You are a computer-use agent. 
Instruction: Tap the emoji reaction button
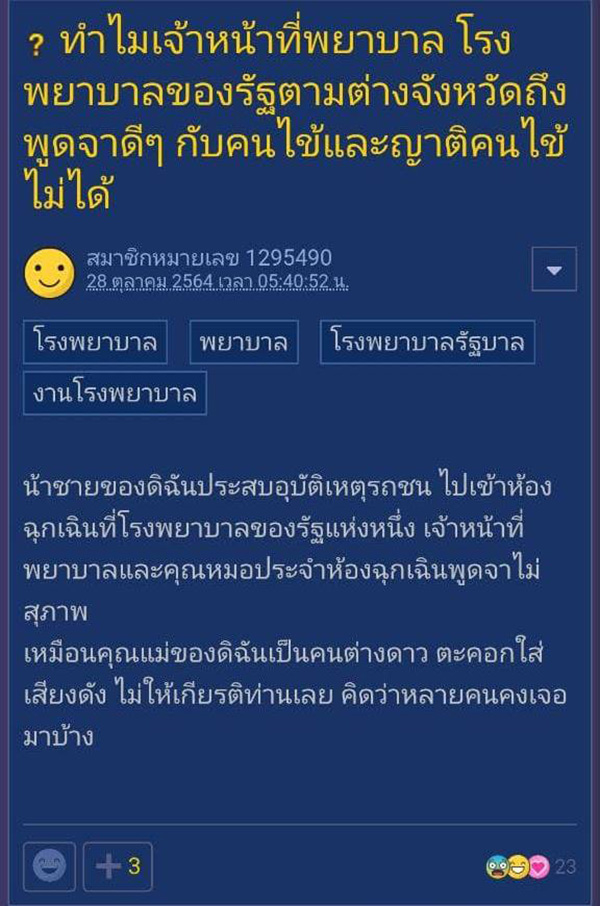49,866
